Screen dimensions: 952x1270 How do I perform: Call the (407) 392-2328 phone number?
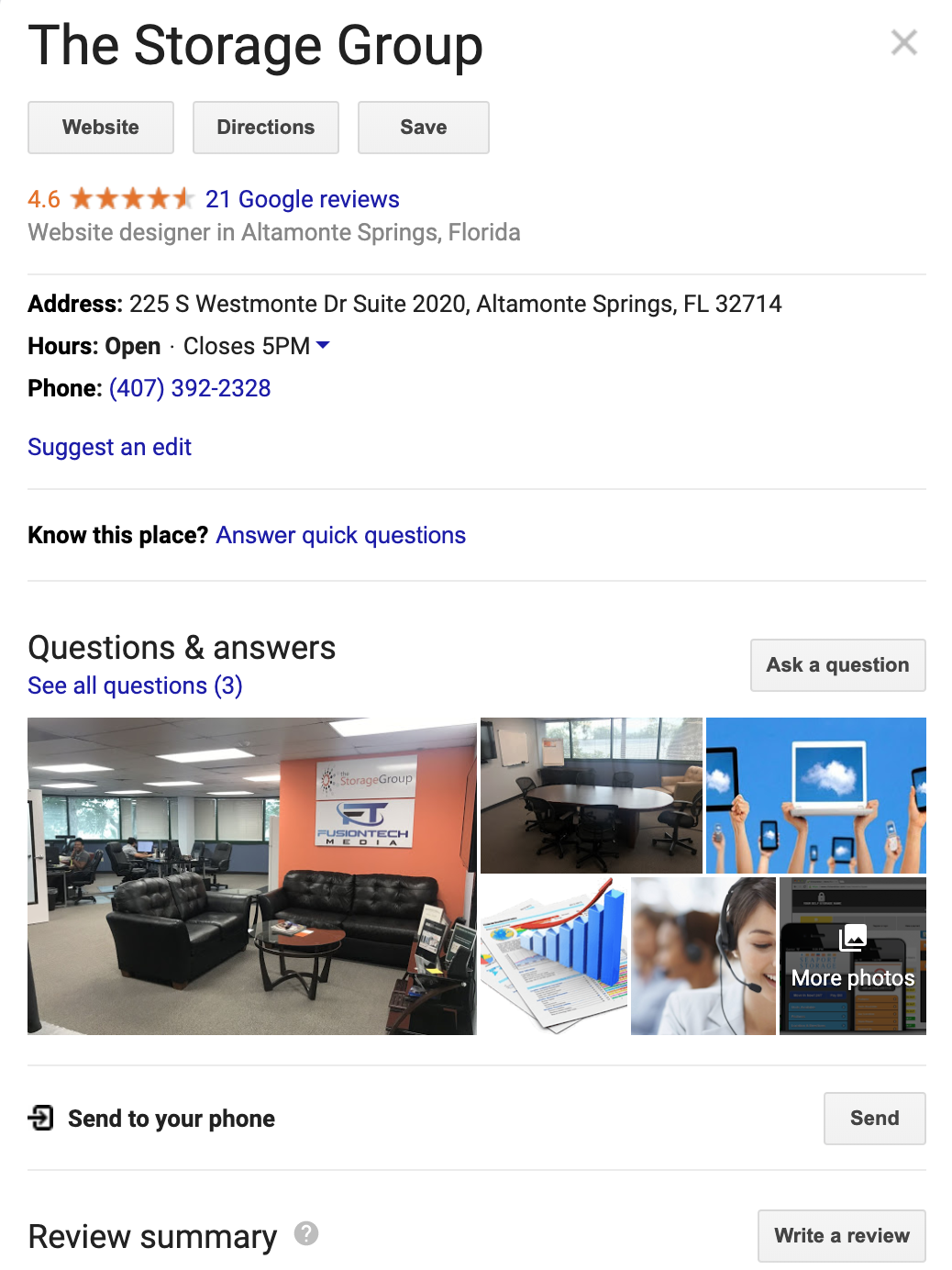[x=189, y=388]
